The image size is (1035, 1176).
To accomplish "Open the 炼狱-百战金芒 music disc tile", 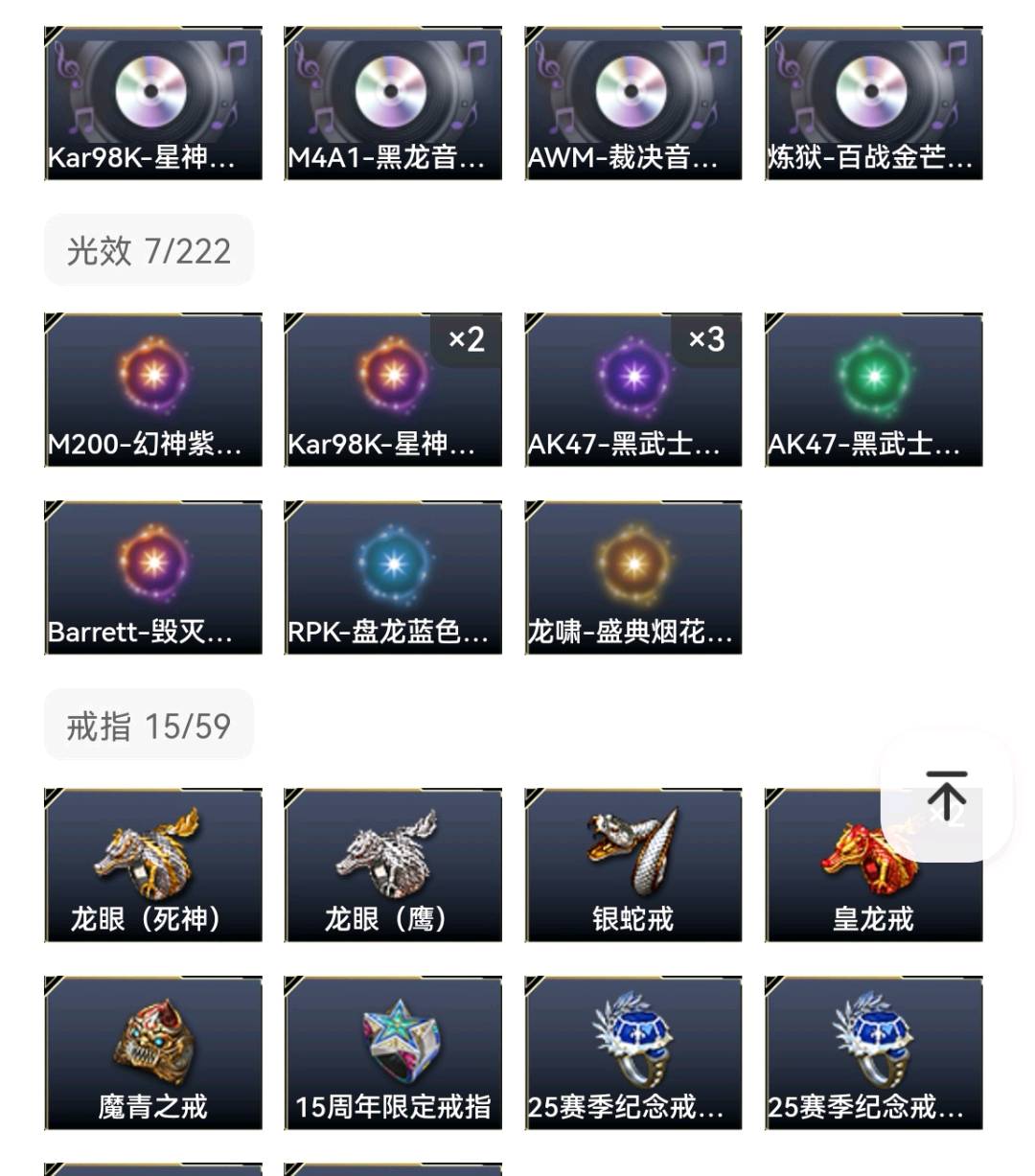I will tap(873, 104).
